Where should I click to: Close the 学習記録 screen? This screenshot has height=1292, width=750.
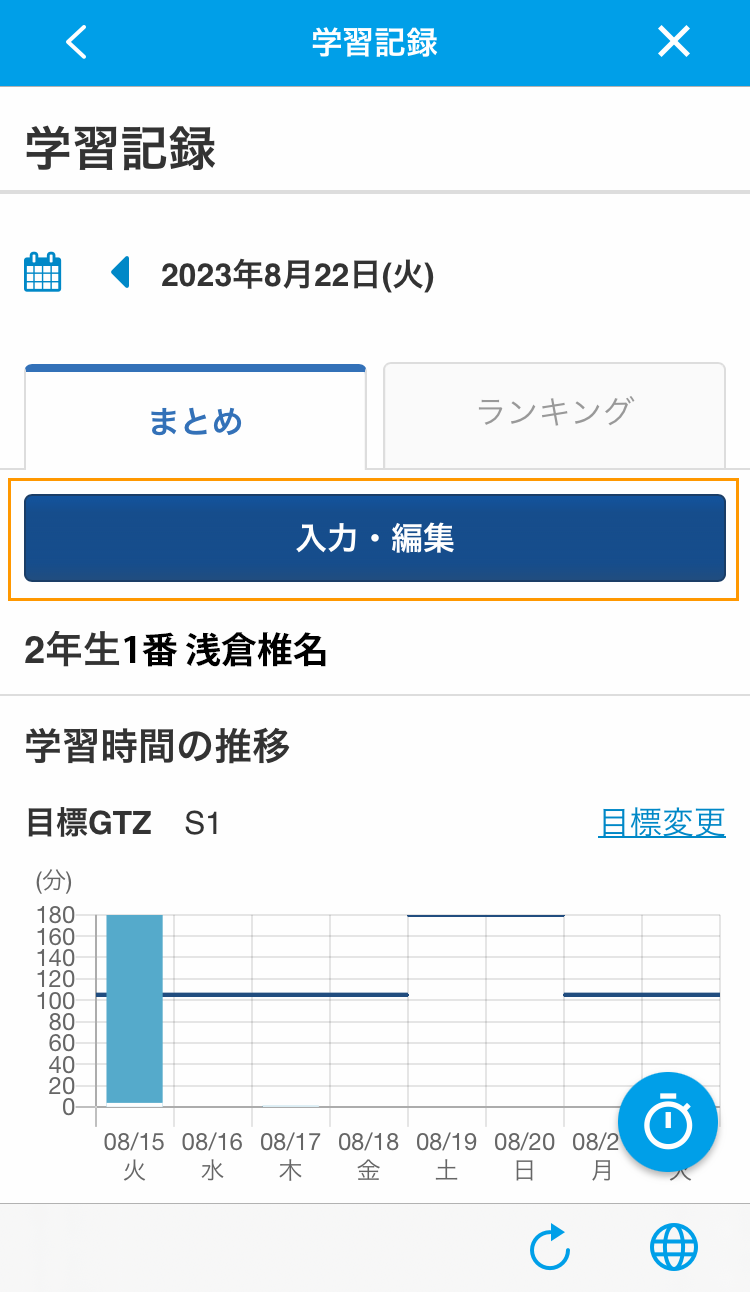674,42
